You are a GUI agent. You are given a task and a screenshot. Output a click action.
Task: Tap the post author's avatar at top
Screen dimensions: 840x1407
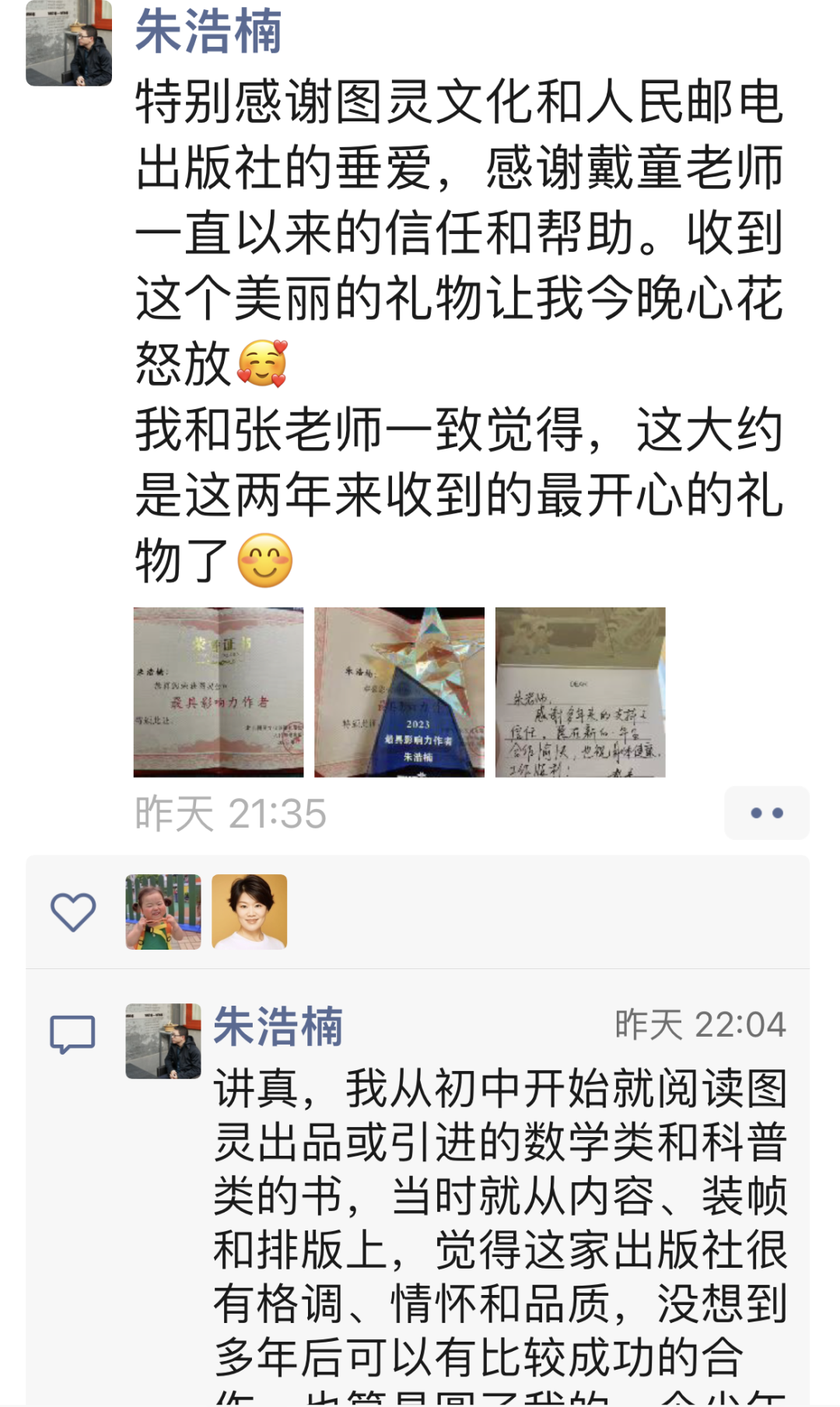(68, 44)
